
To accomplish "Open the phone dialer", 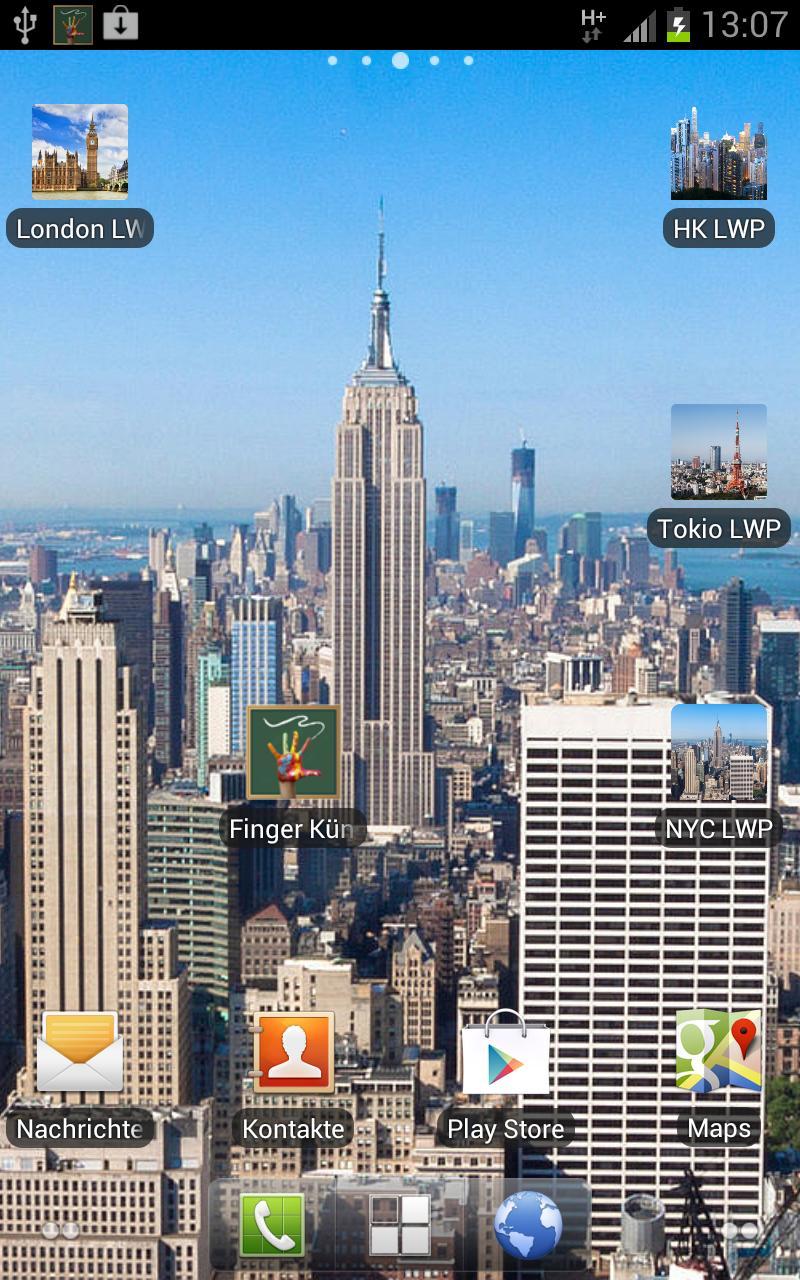I will (x=272, y=1225).
